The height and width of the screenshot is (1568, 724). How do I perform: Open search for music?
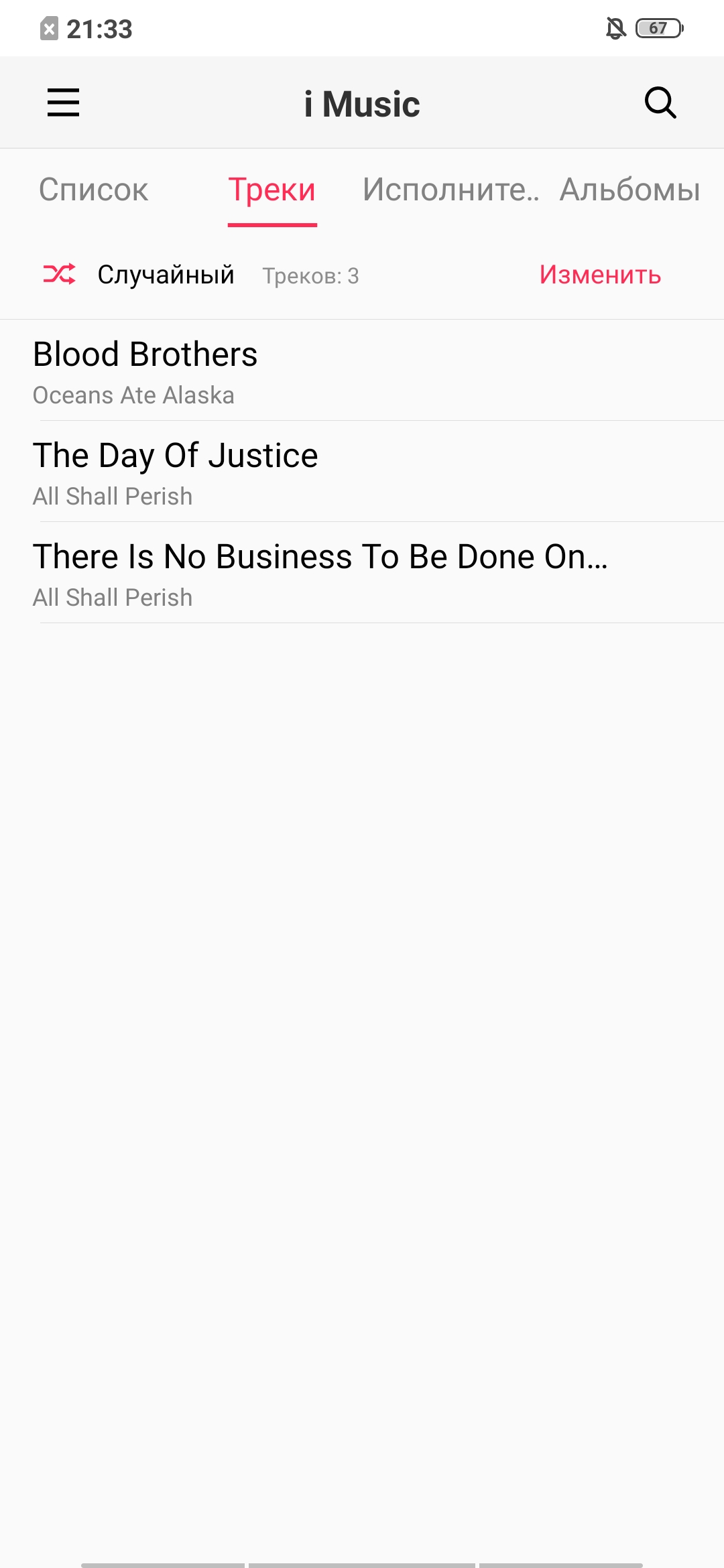click(x=660, y=103)
